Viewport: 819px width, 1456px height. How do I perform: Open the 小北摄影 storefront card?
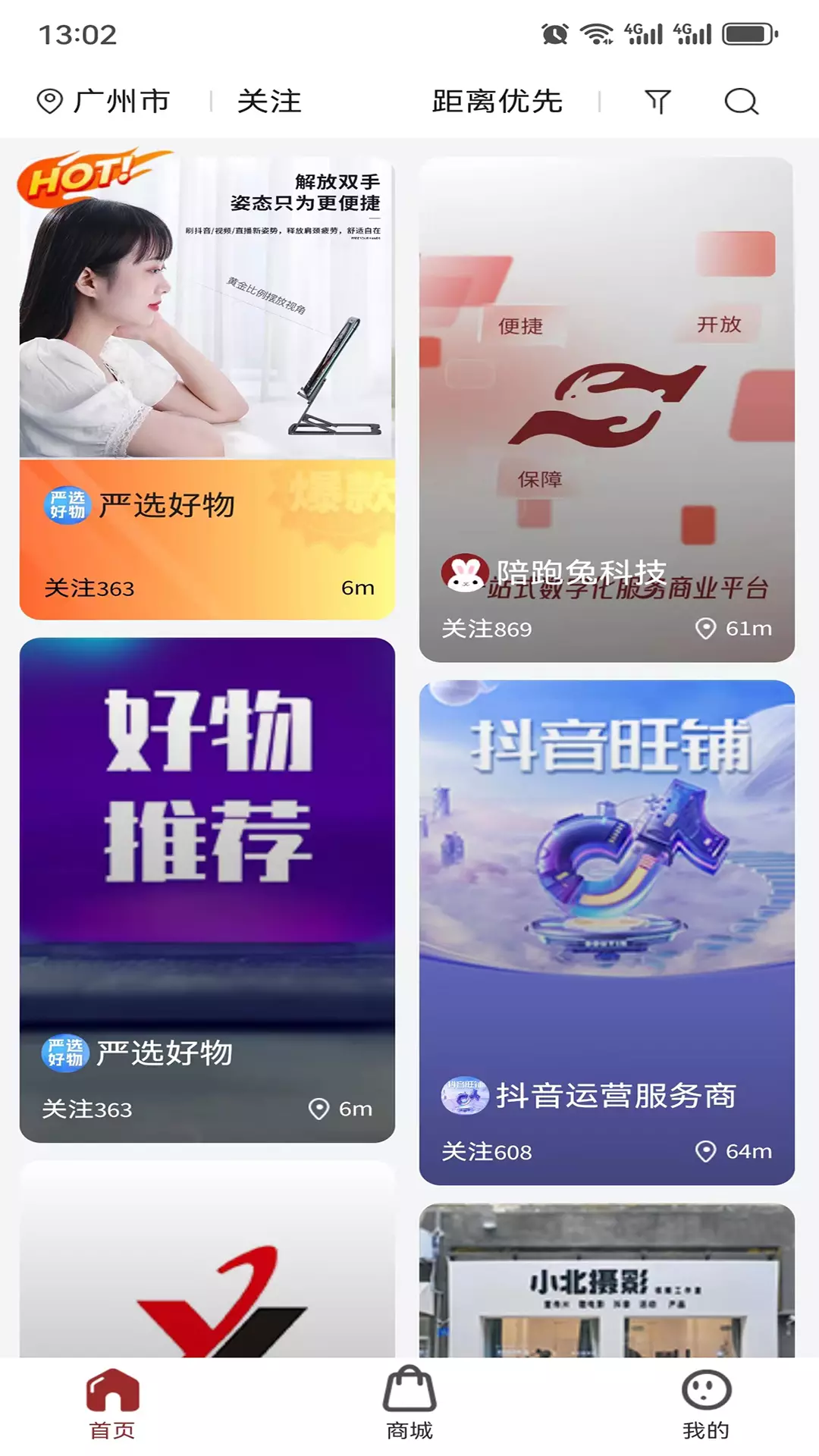click(607, 1282)
